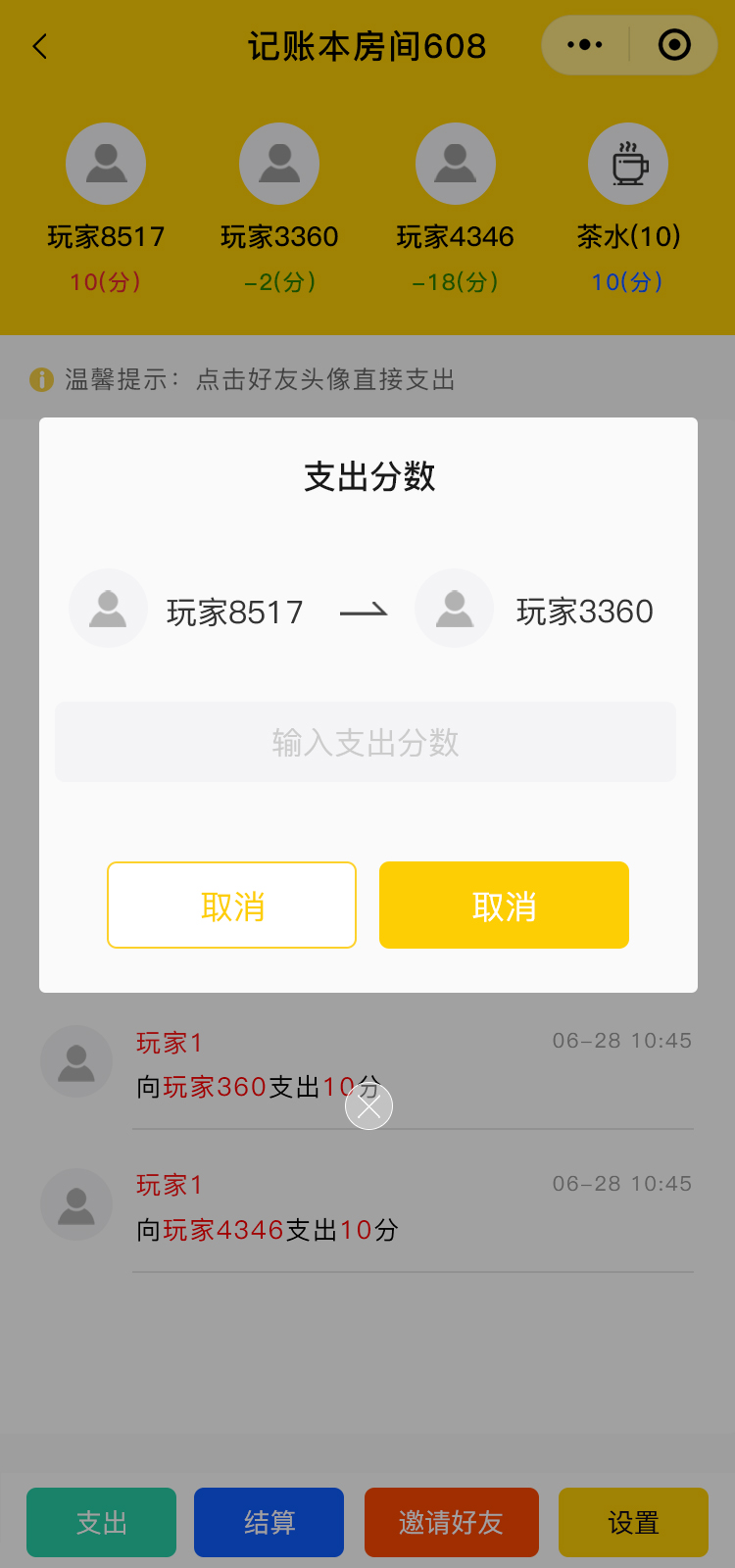Tap the yellow filled 取消 button
Image resolution: width=735 pixels, height=1568 pixels.
(504, 906)
